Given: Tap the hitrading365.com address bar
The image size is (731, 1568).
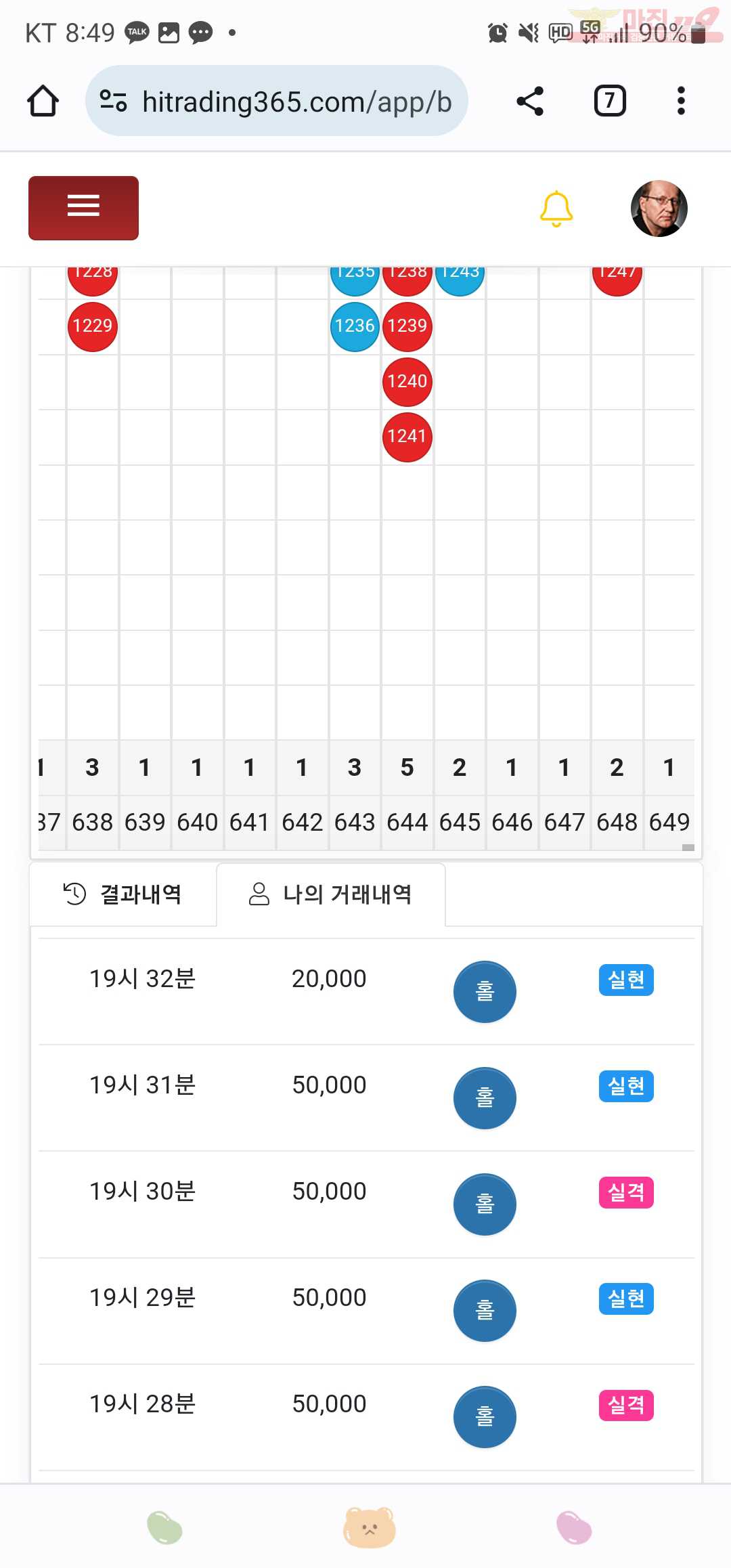Looking at the screenshot, I should pos(276,101).
